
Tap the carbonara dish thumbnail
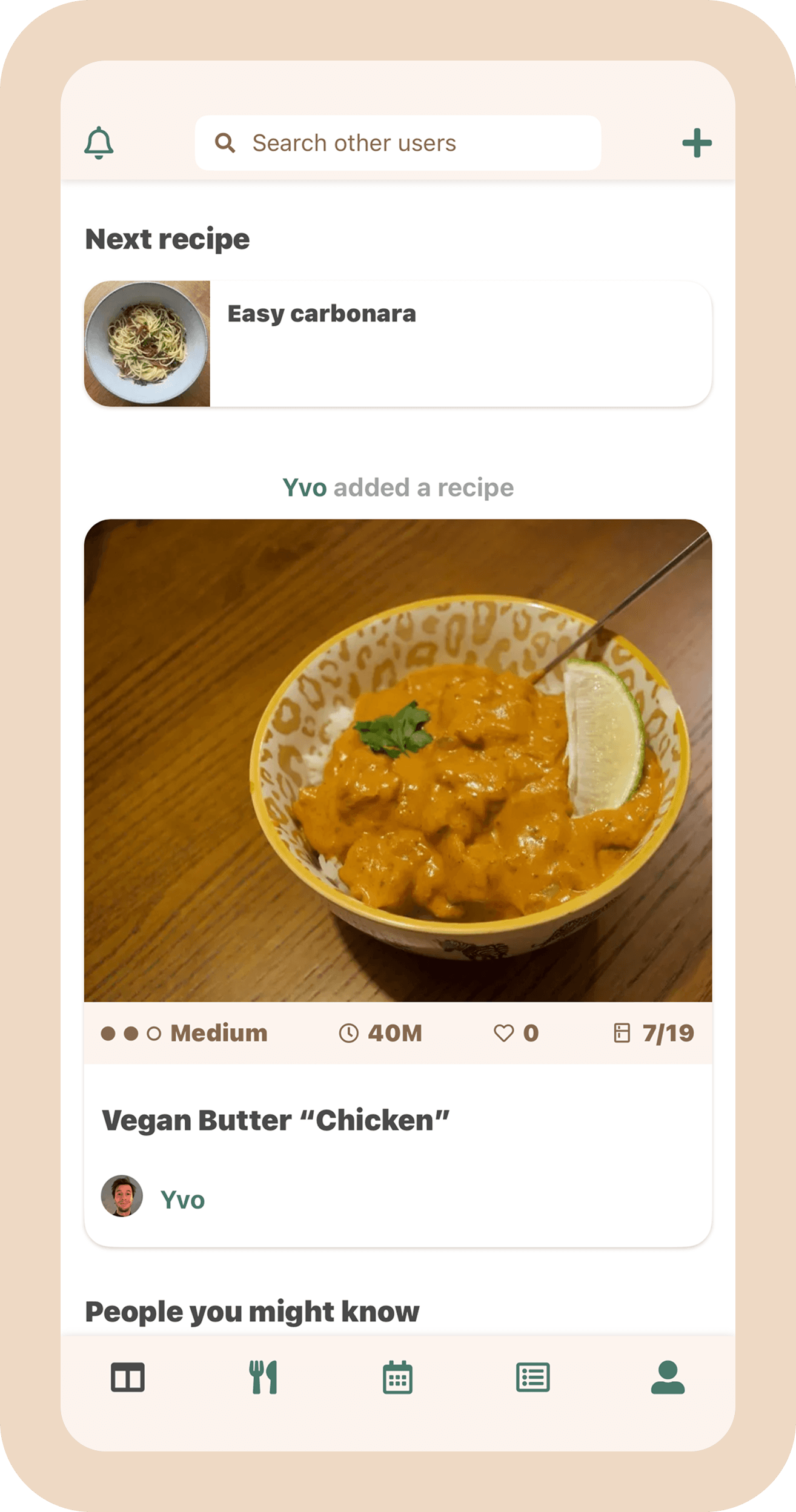point(147,342)
